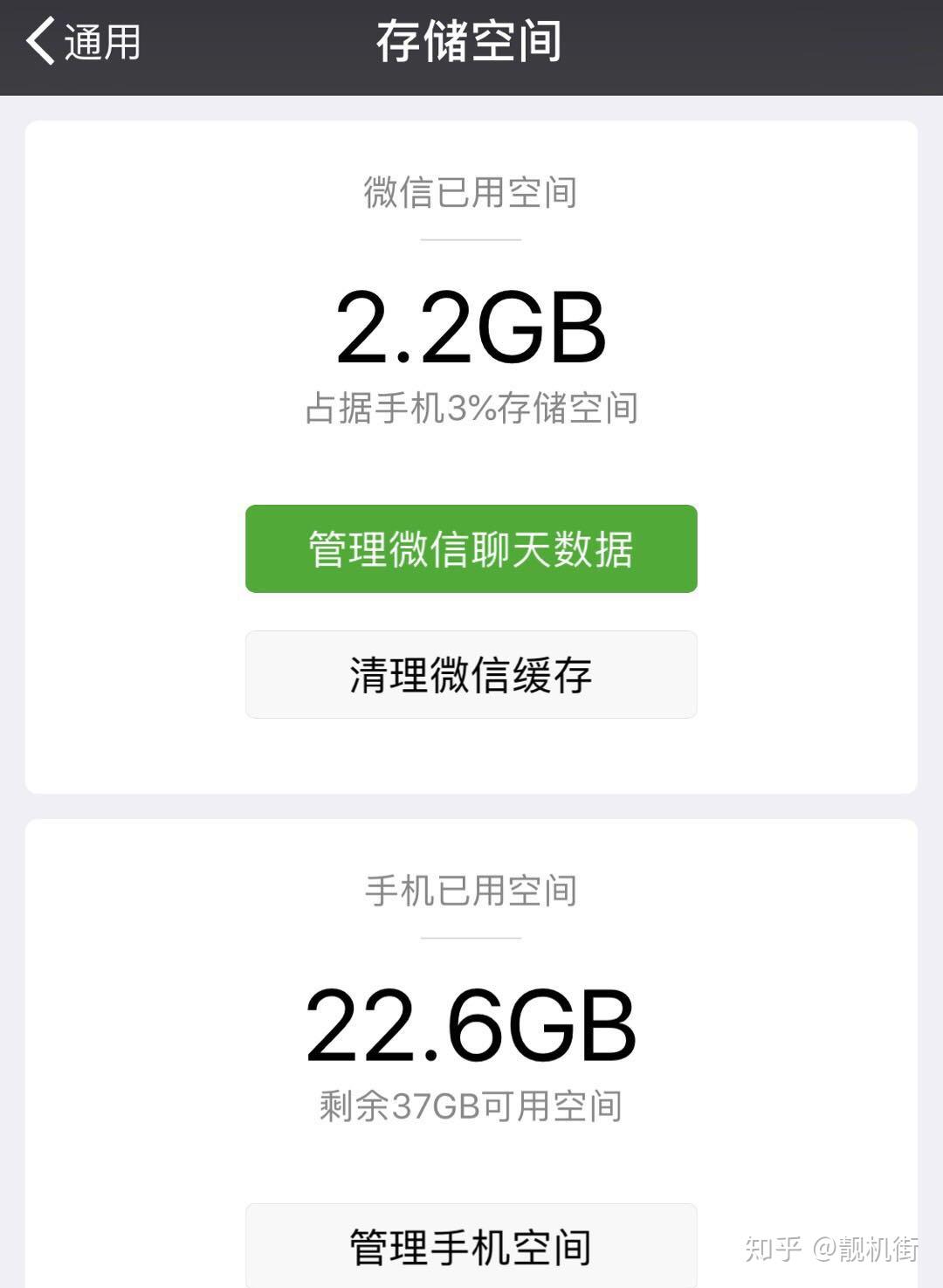Open 管理微信聊天数据
Screen dimensions: 943x1288
coord(471,549)
